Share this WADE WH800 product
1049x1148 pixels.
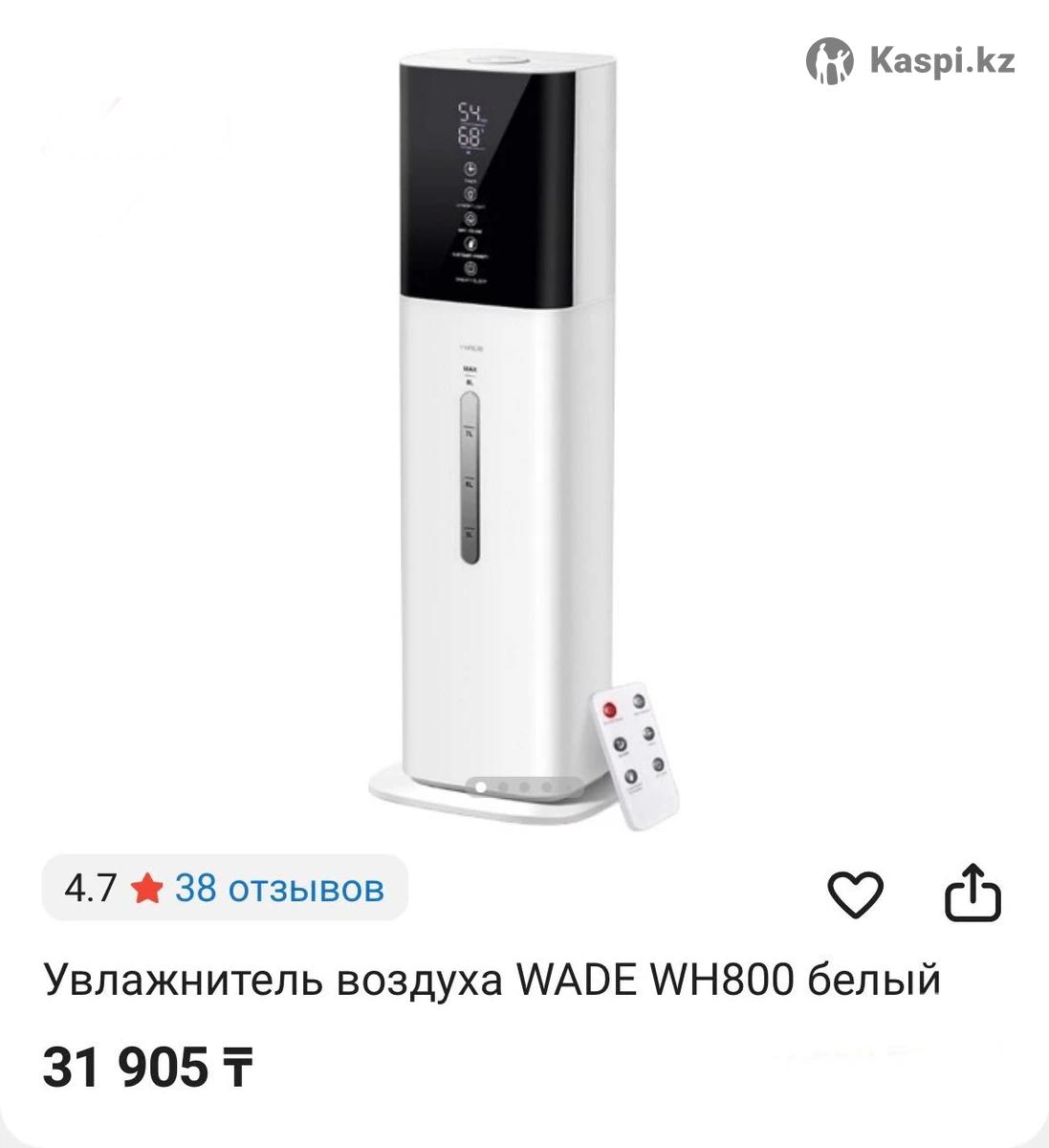tap(972, 892)
